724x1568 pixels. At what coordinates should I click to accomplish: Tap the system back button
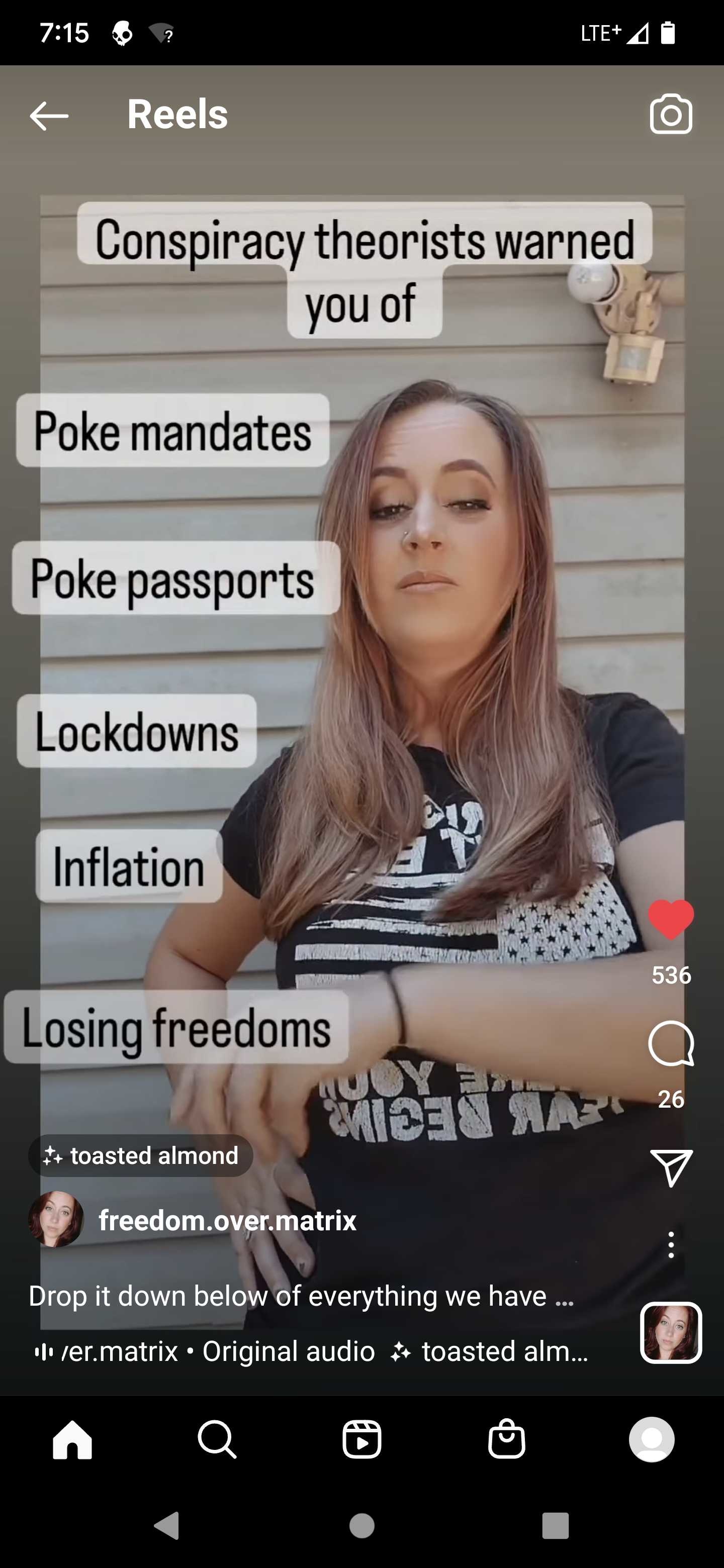point(167,1525)
